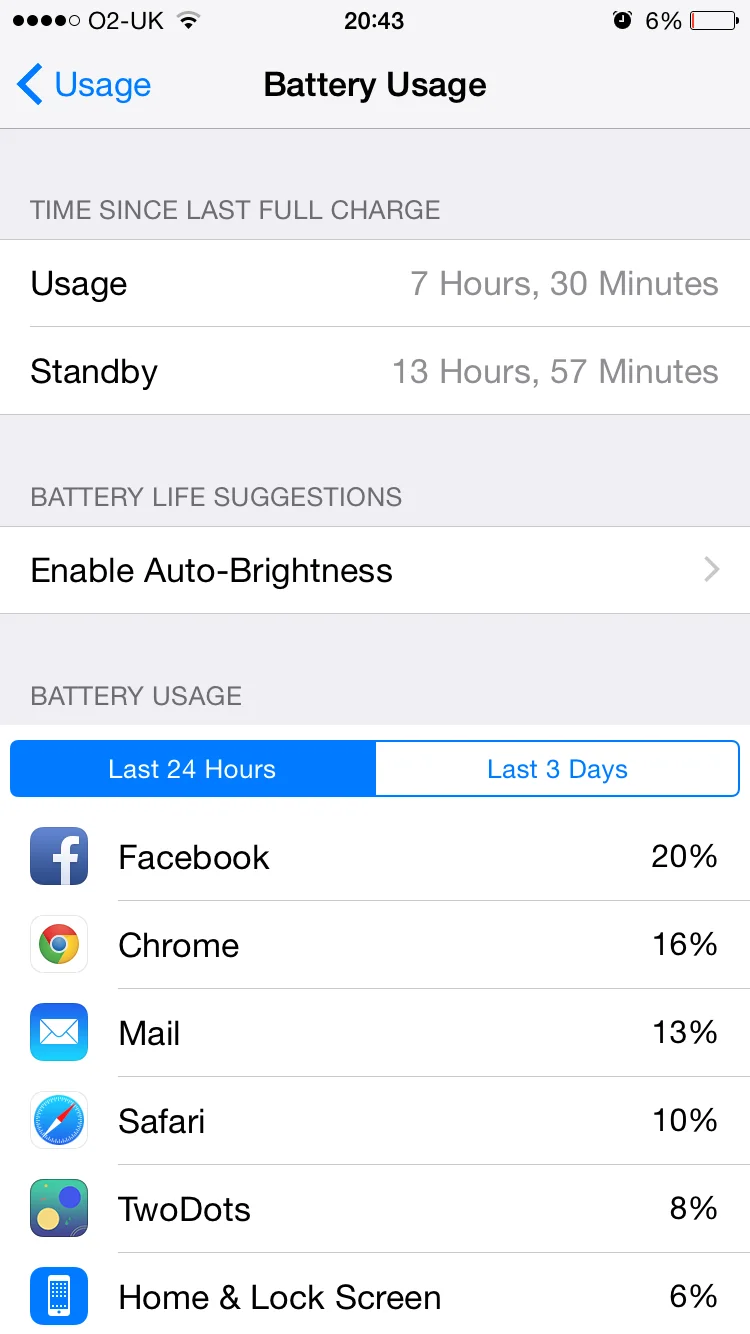Go back to the Usage screen
The height and width of the screenshot is (1334, 750).
coord(84,85)
